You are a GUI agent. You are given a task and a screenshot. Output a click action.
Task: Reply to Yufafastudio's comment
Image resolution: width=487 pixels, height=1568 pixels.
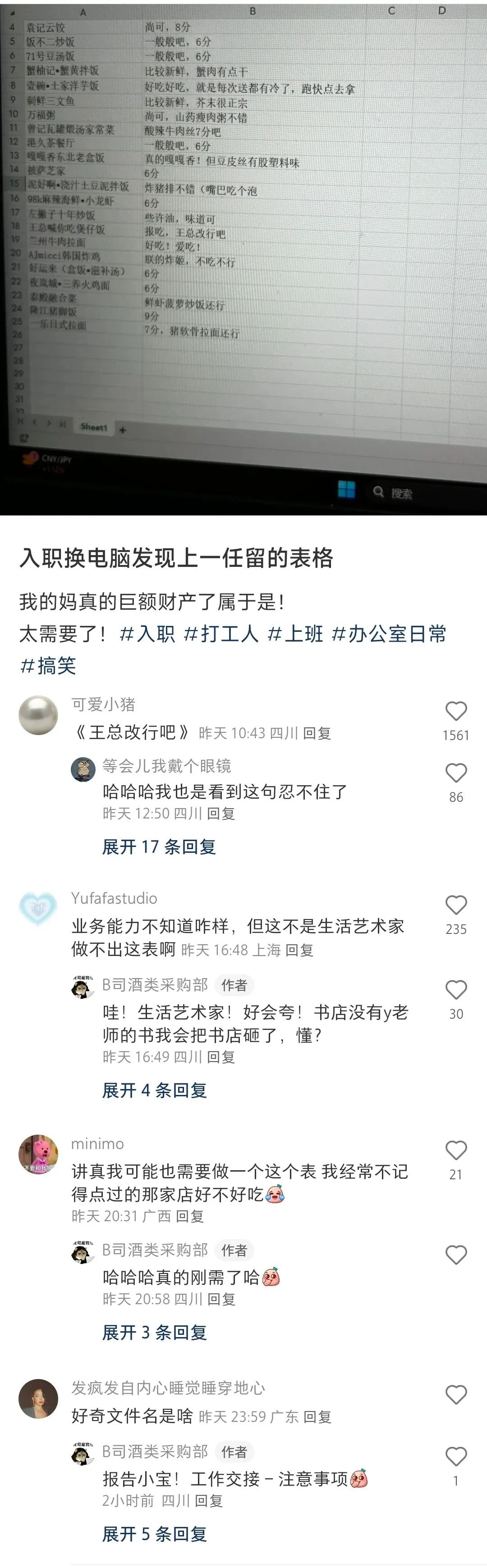coord(299,950)
